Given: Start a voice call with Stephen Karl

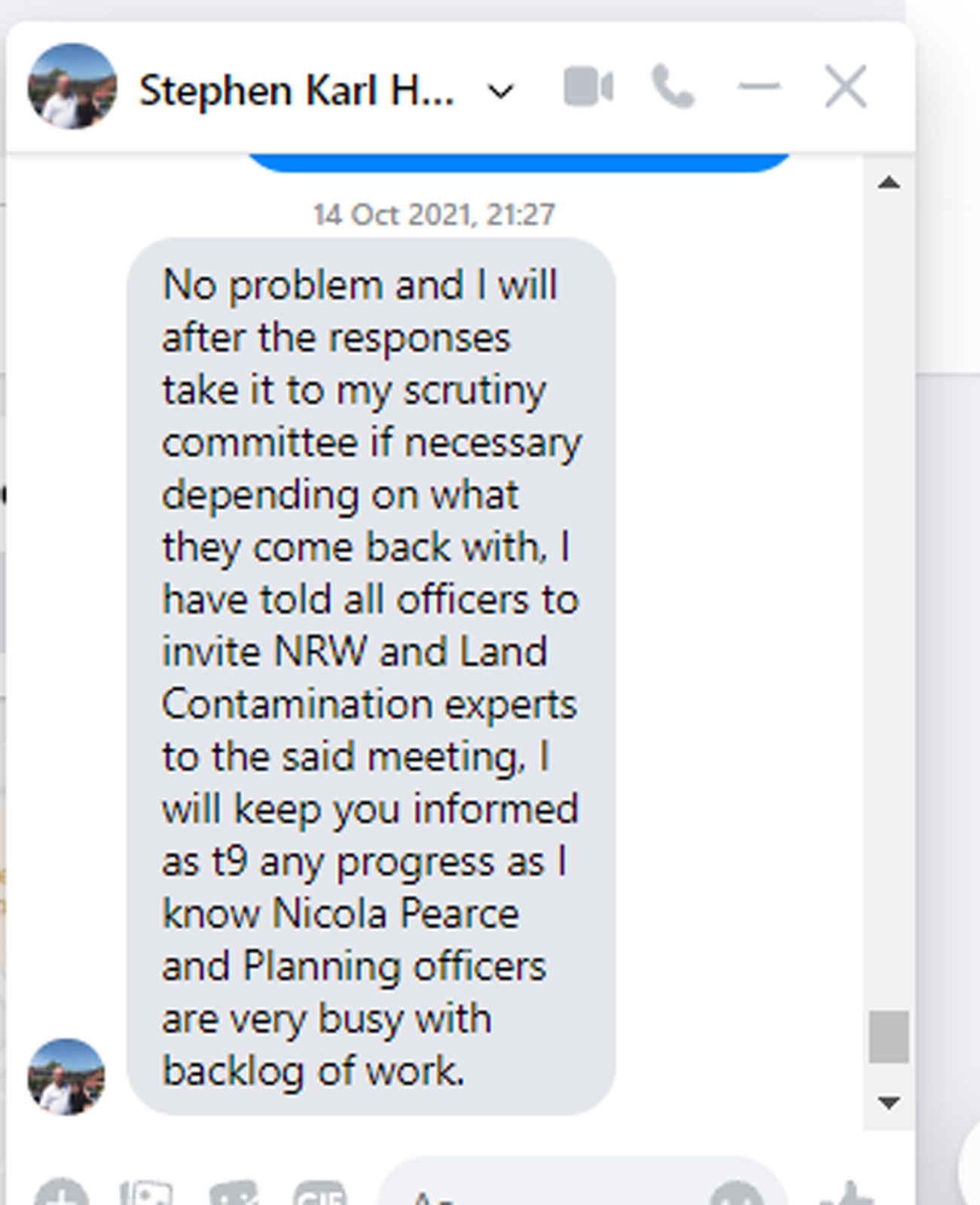Looking at the screenshot, I should (x=673, y=87).
